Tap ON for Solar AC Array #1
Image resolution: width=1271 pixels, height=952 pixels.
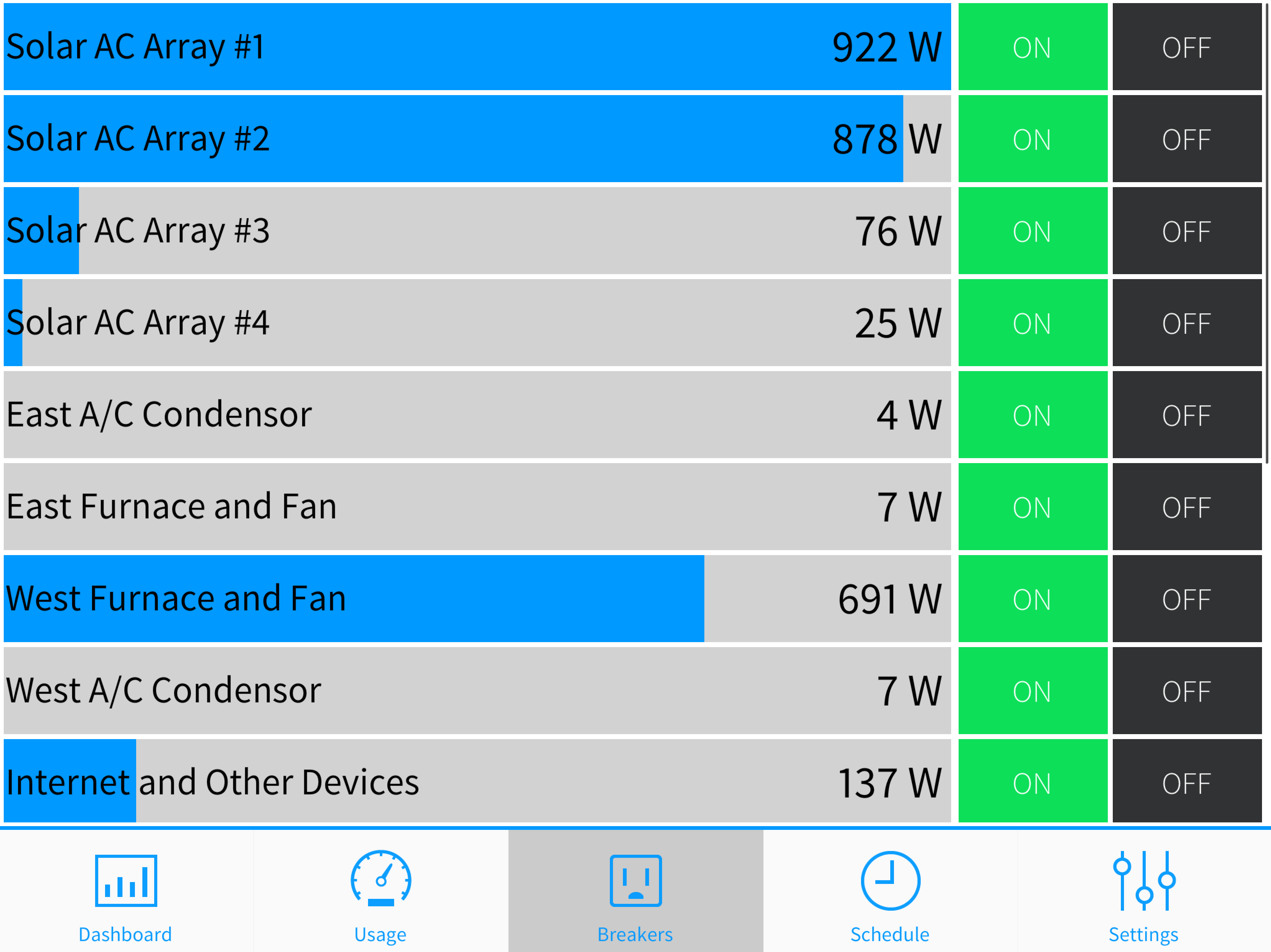click(1033, 47)
